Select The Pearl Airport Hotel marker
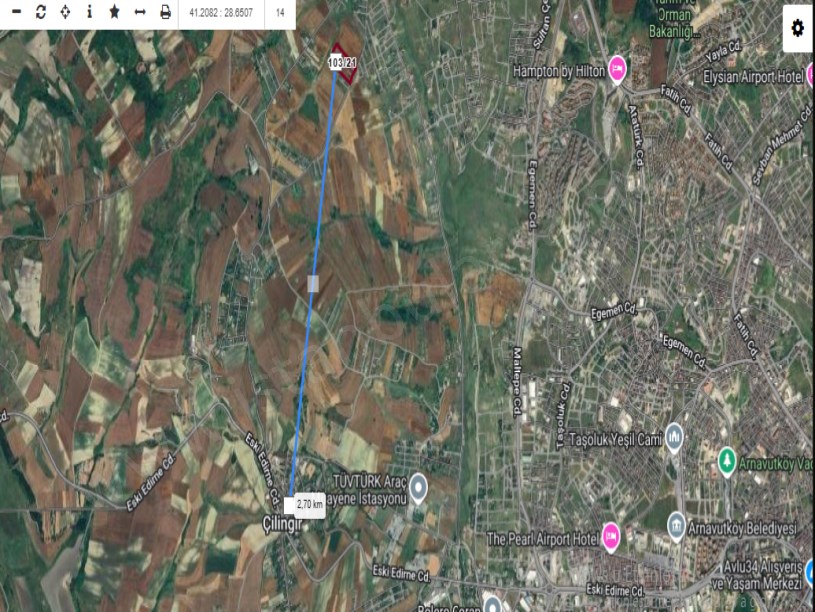 point(611,535)
